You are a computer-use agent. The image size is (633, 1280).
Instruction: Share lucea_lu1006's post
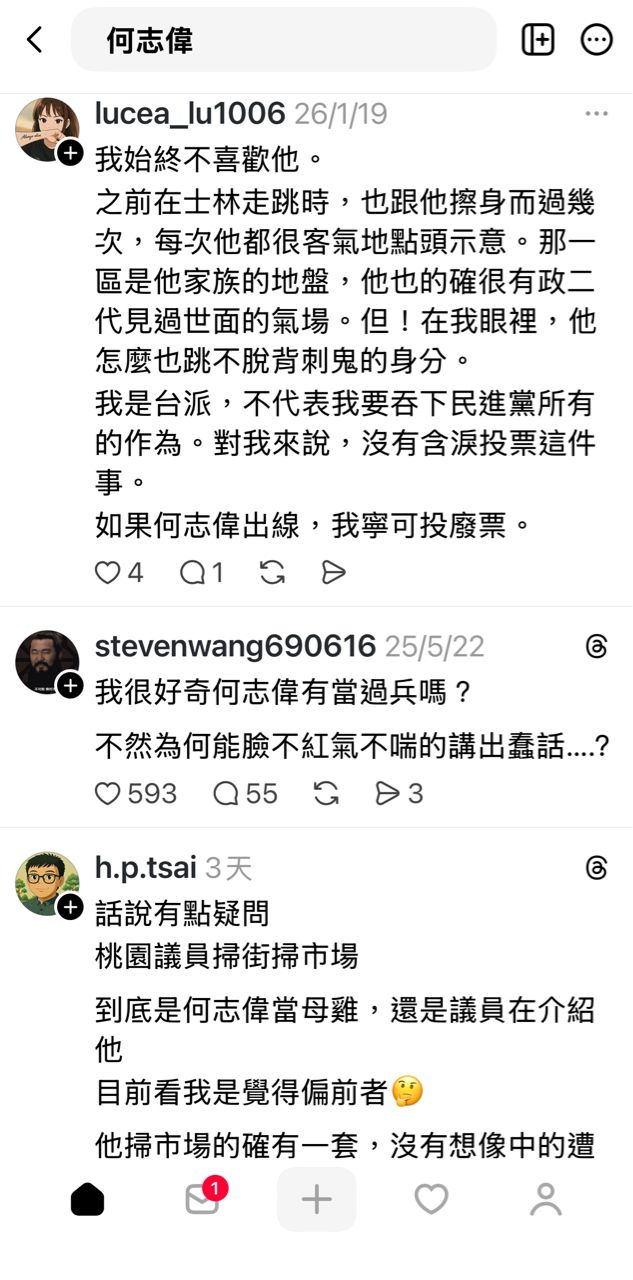[334, 572]
